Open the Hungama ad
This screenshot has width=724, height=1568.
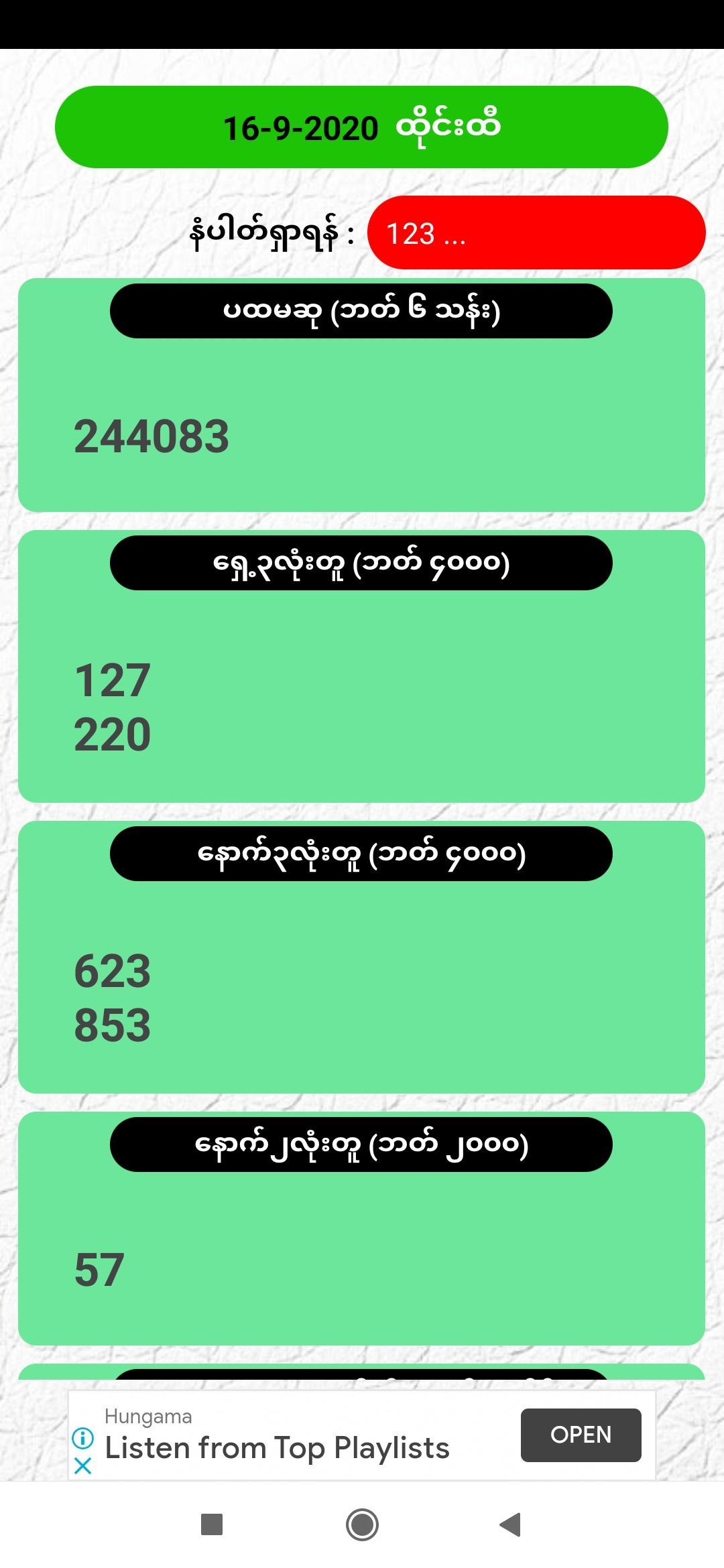[581, 1435]
